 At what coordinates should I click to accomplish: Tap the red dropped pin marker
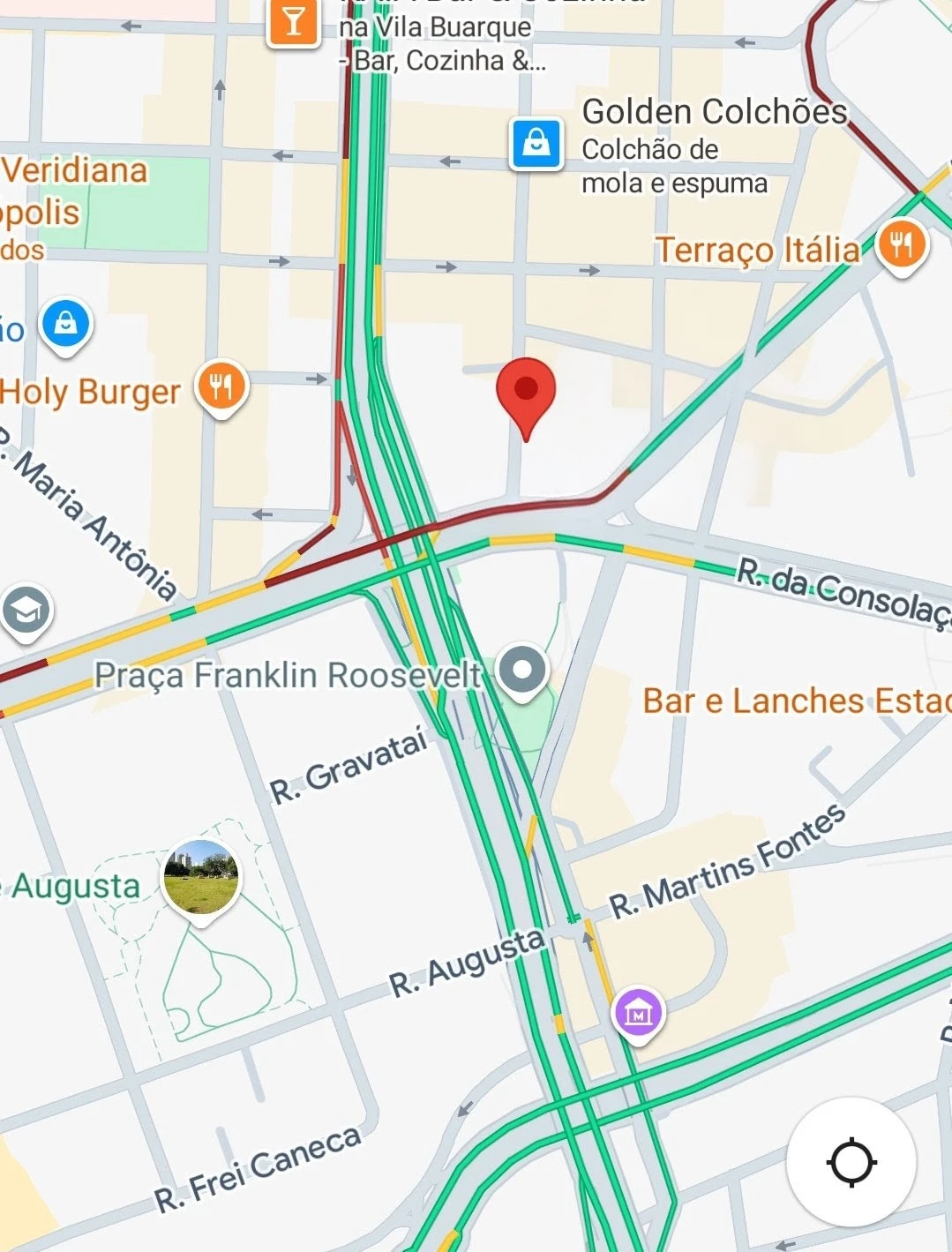[526, 391]
